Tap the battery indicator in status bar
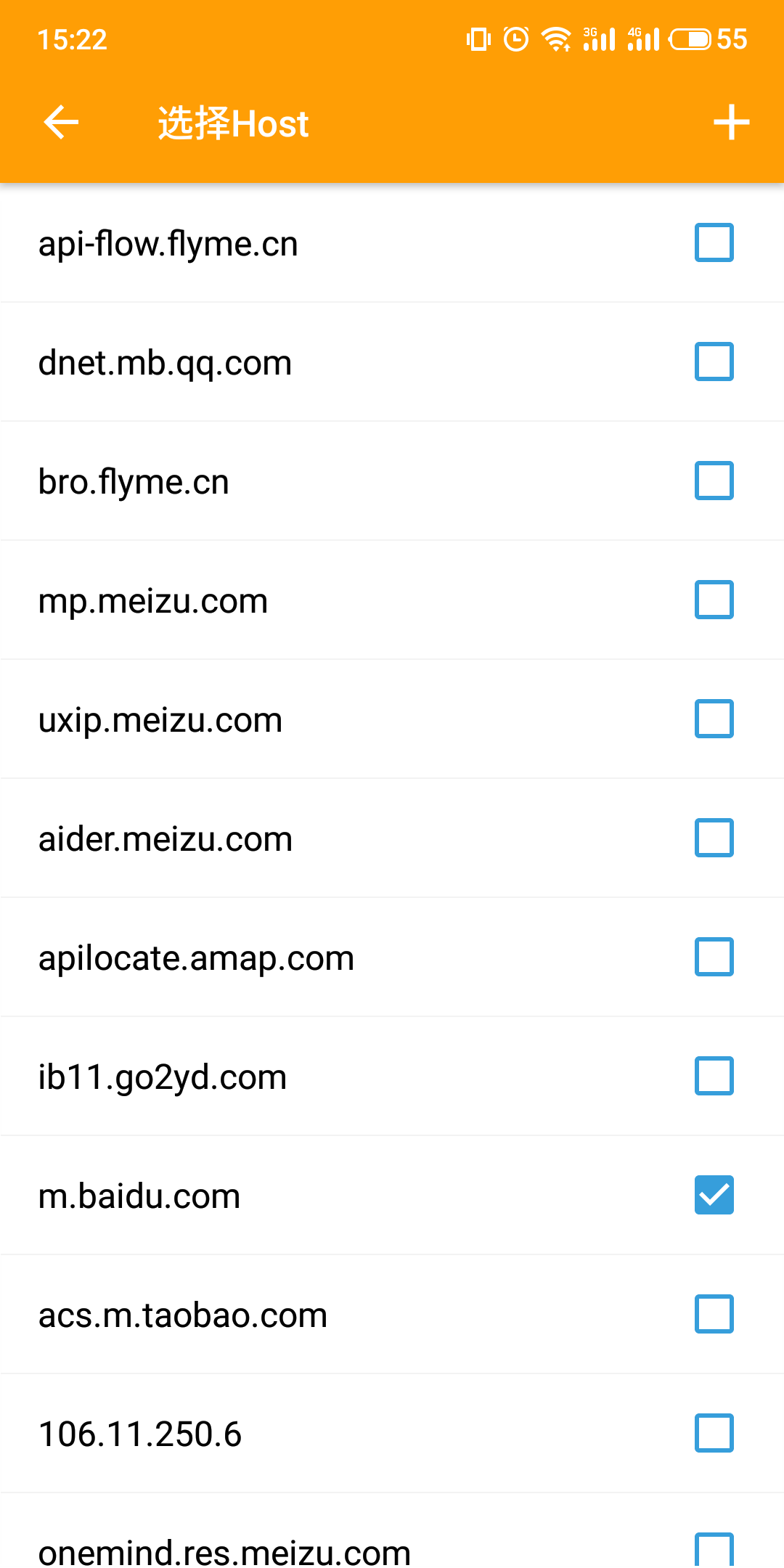 click(692, 38)
